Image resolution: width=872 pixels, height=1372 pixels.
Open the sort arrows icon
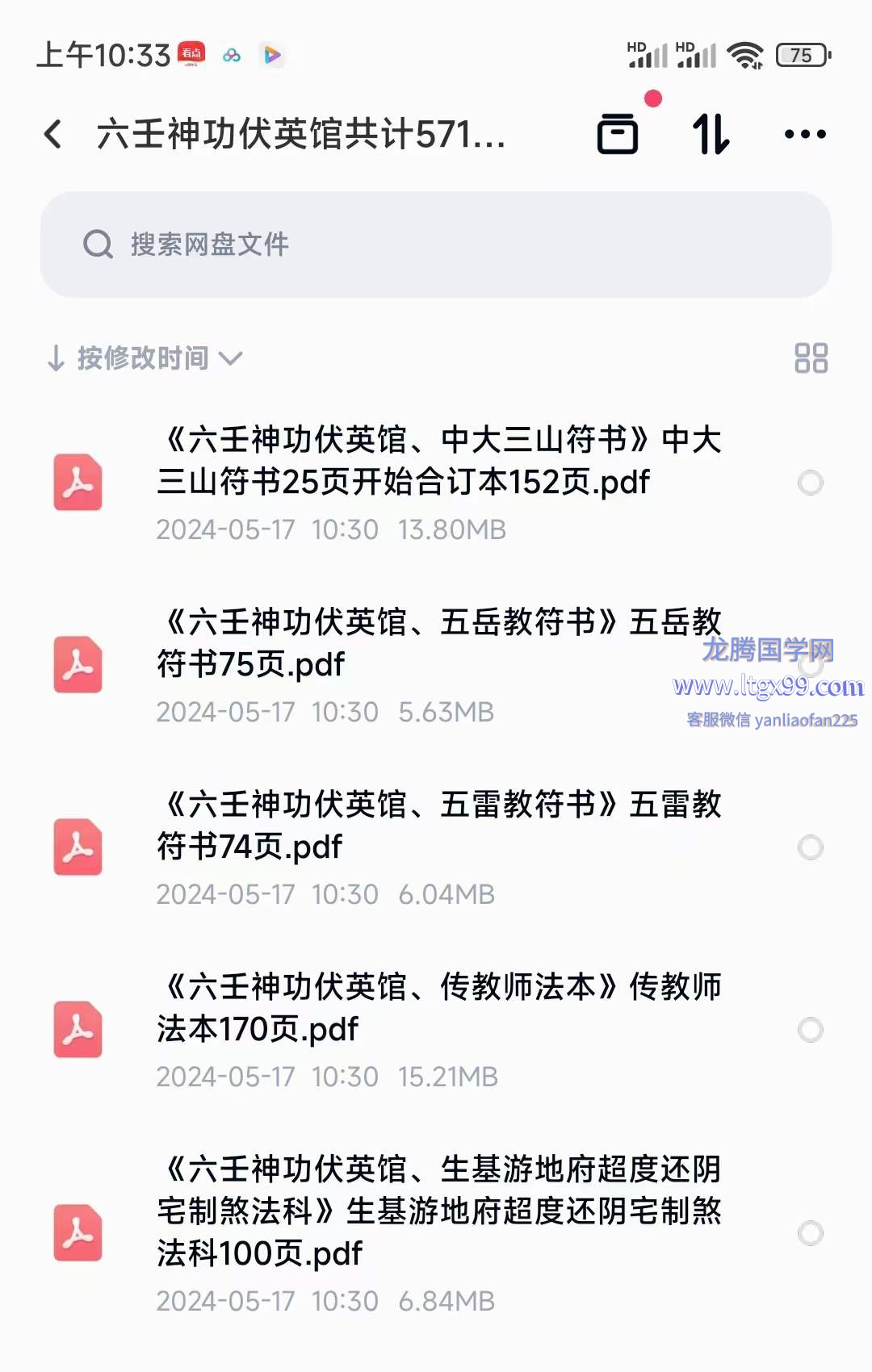[711, 134]
